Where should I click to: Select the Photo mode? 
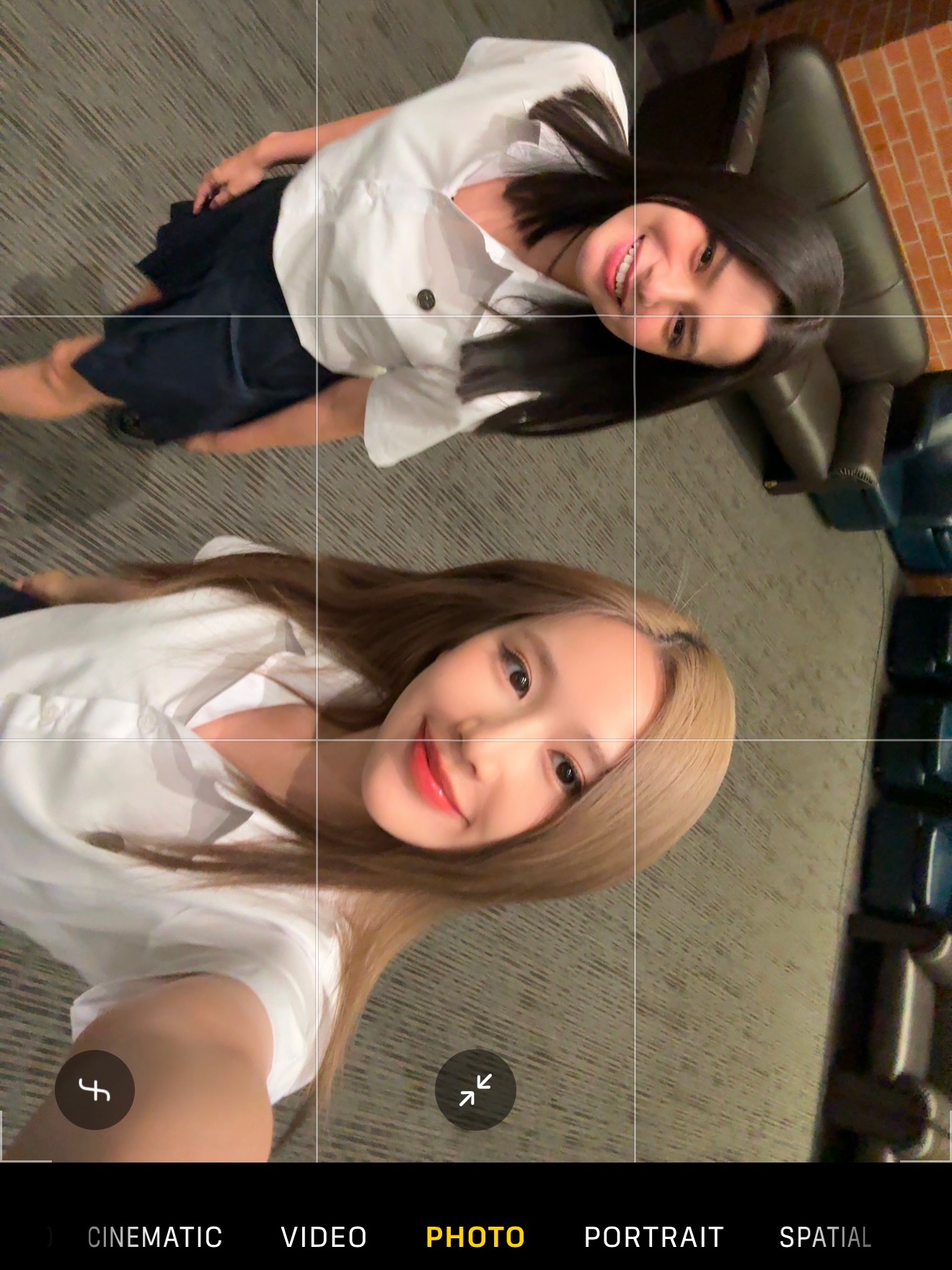tap(475, 1237)
